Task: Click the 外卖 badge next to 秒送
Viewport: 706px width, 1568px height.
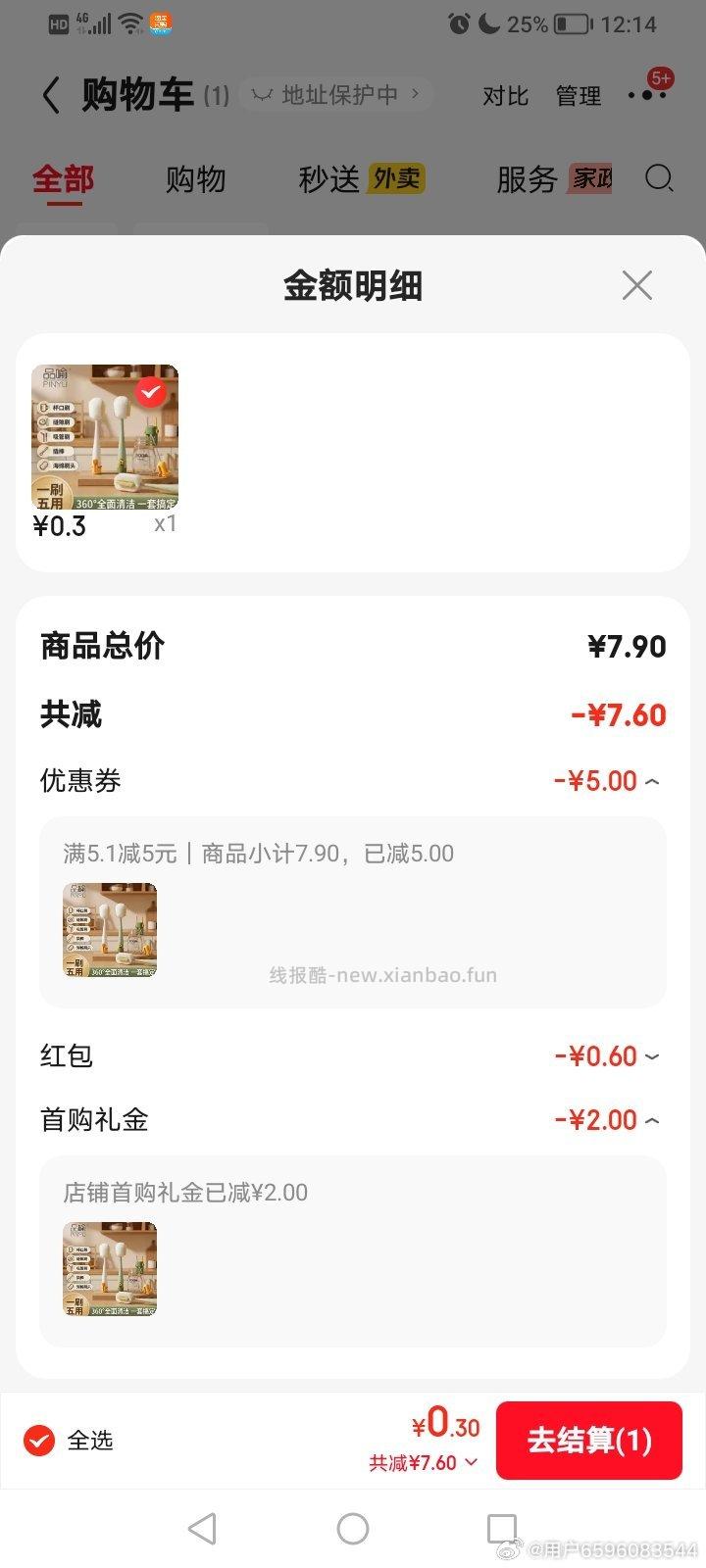Action: [x=396, y=179]
